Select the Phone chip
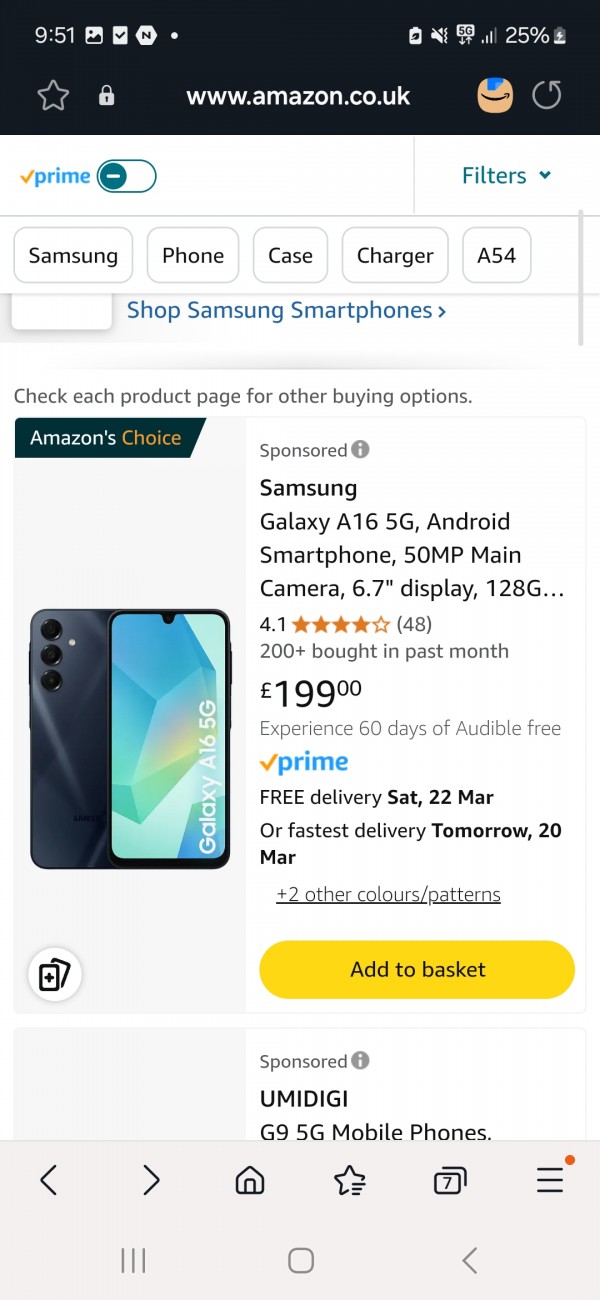Screen dimensions: 600x1300 (x=193, y=255)
